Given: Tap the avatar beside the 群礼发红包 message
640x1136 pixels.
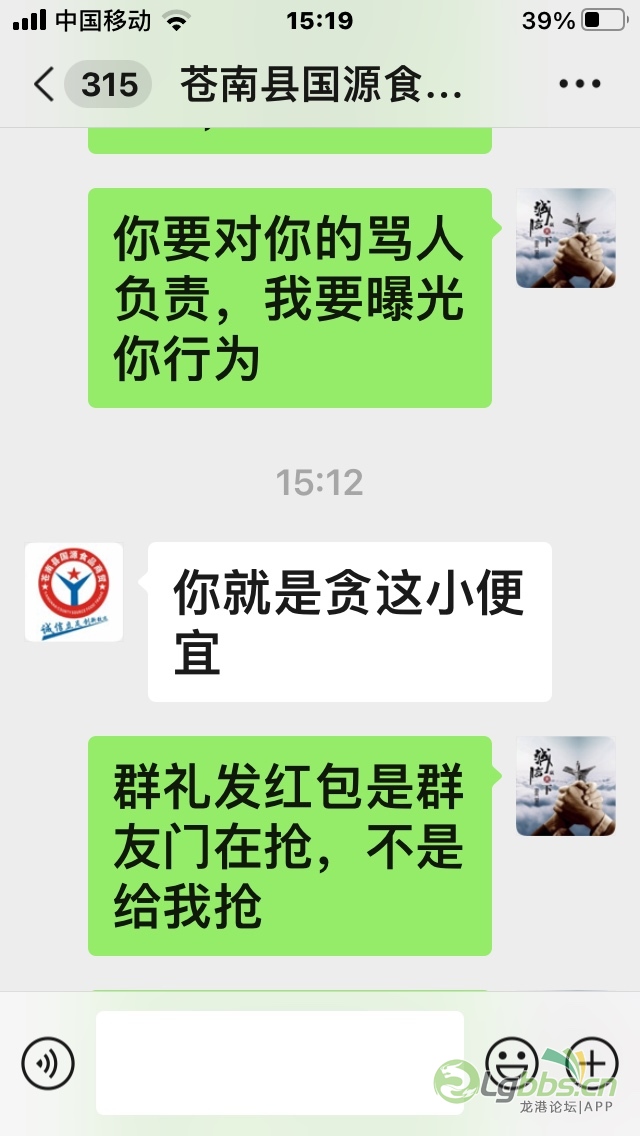Looking at the screenshot, I should click(x=565, y=786).
